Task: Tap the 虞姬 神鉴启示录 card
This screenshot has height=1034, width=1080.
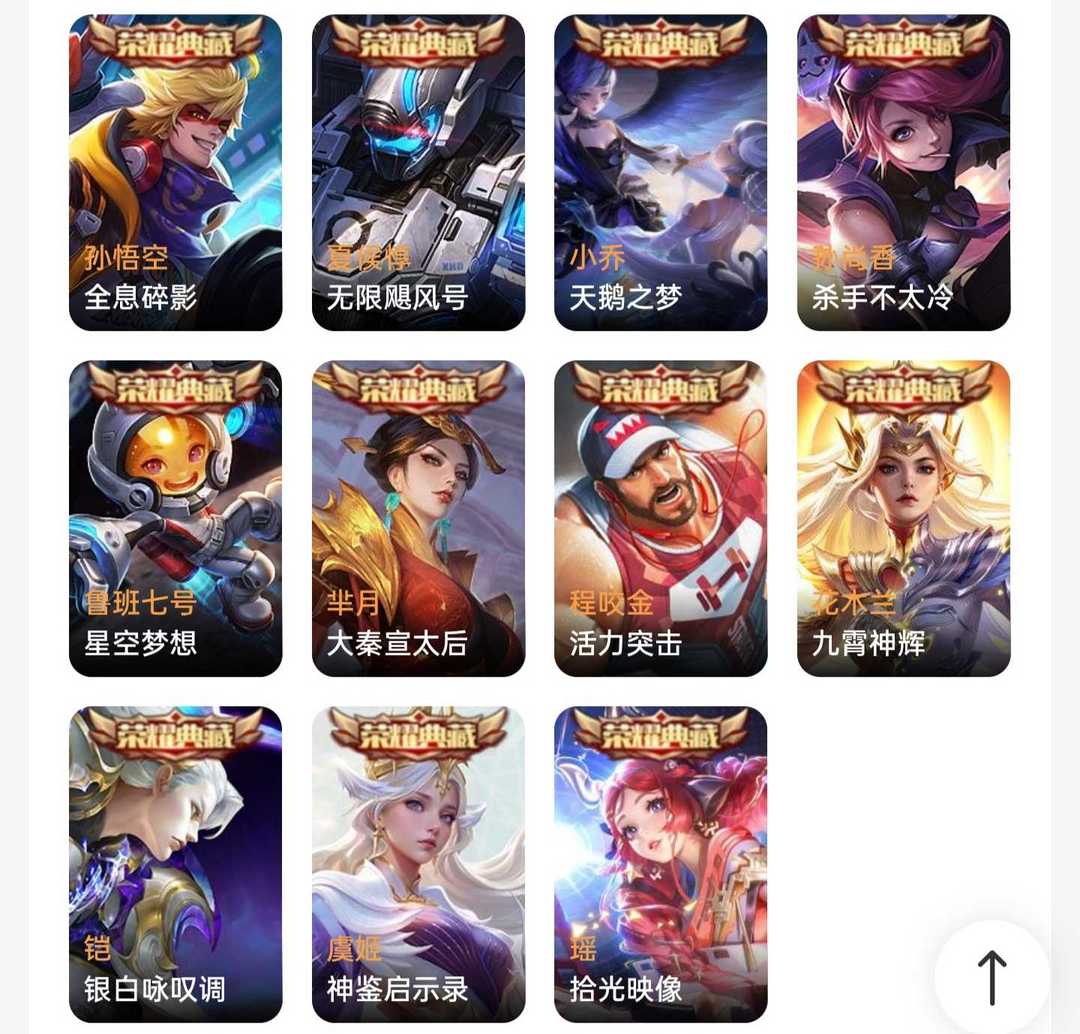Action: coord(418,864)
